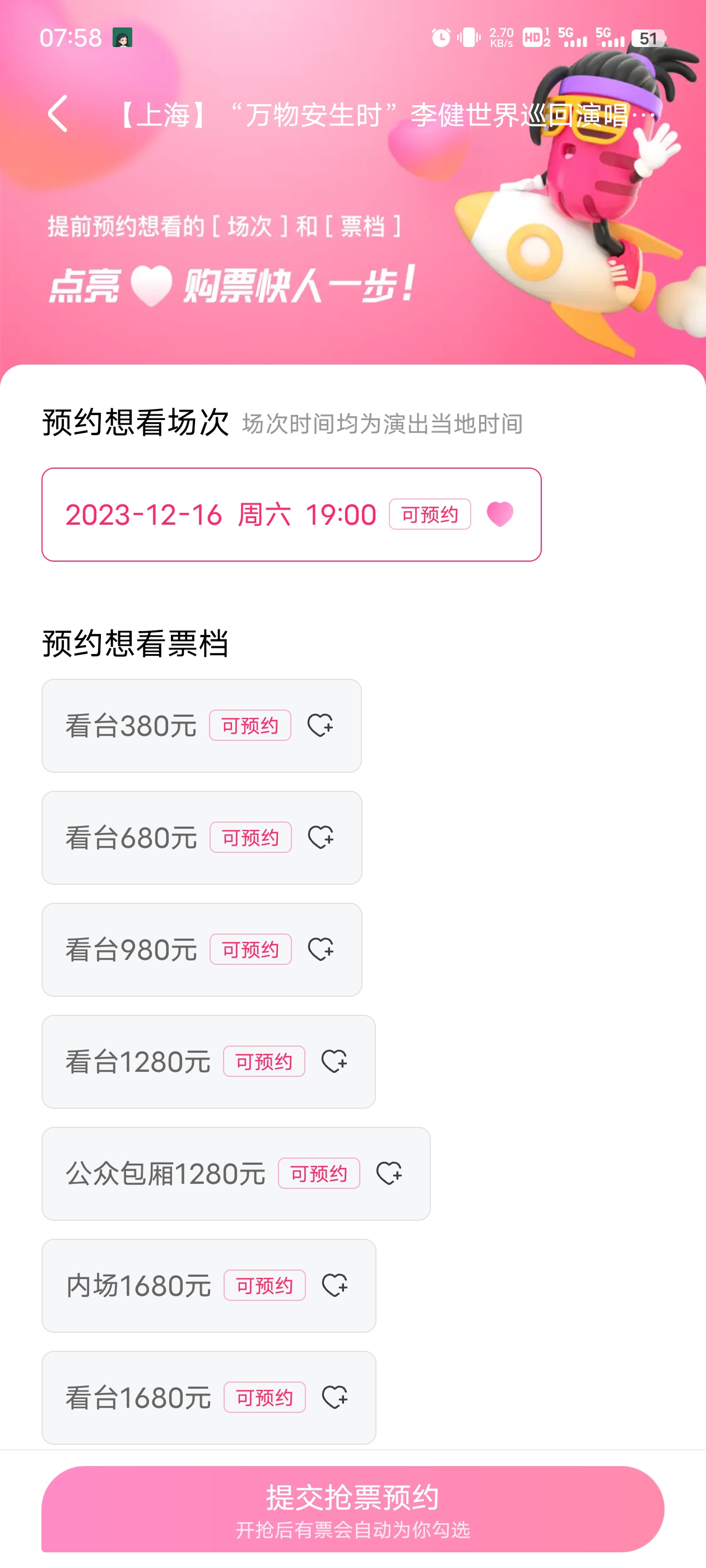Choose the 看台980元 ticket tier
706x1568 pixels.
pyautogui.click(x=202, y=950)
